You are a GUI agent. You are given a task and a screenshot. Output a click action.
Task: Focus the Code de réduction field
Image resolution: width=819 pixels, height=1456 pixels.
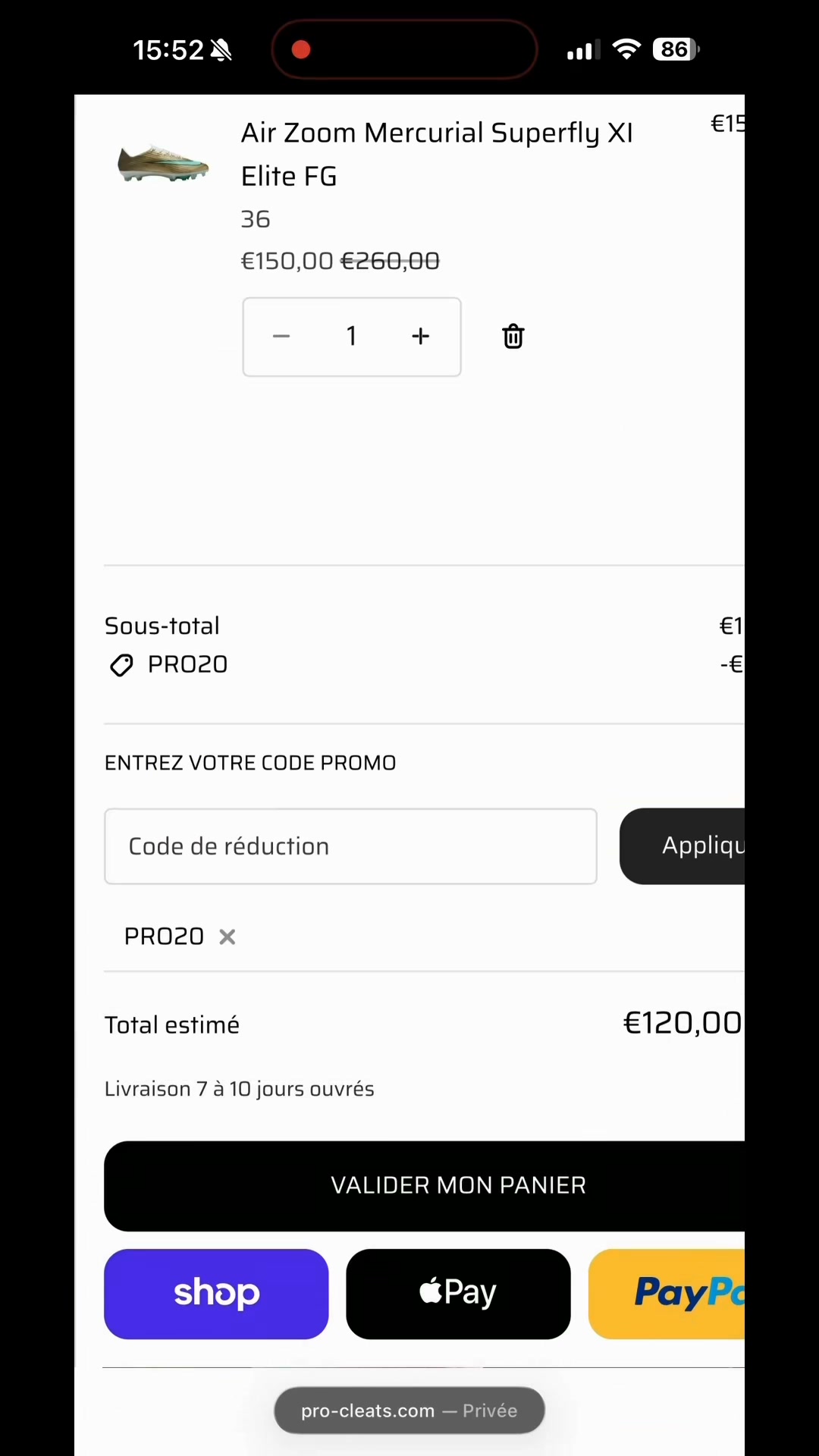[x=350, y=846]
